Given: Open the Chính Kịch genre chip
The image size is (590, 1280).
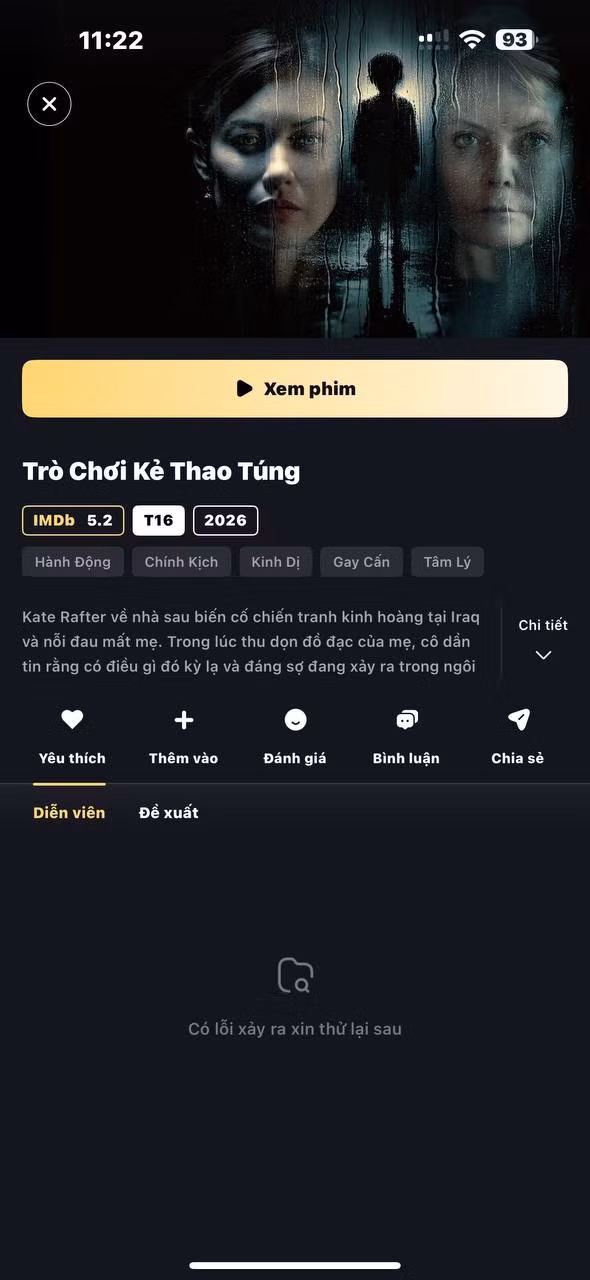Looking at the screenshot, I should point(181,562).
